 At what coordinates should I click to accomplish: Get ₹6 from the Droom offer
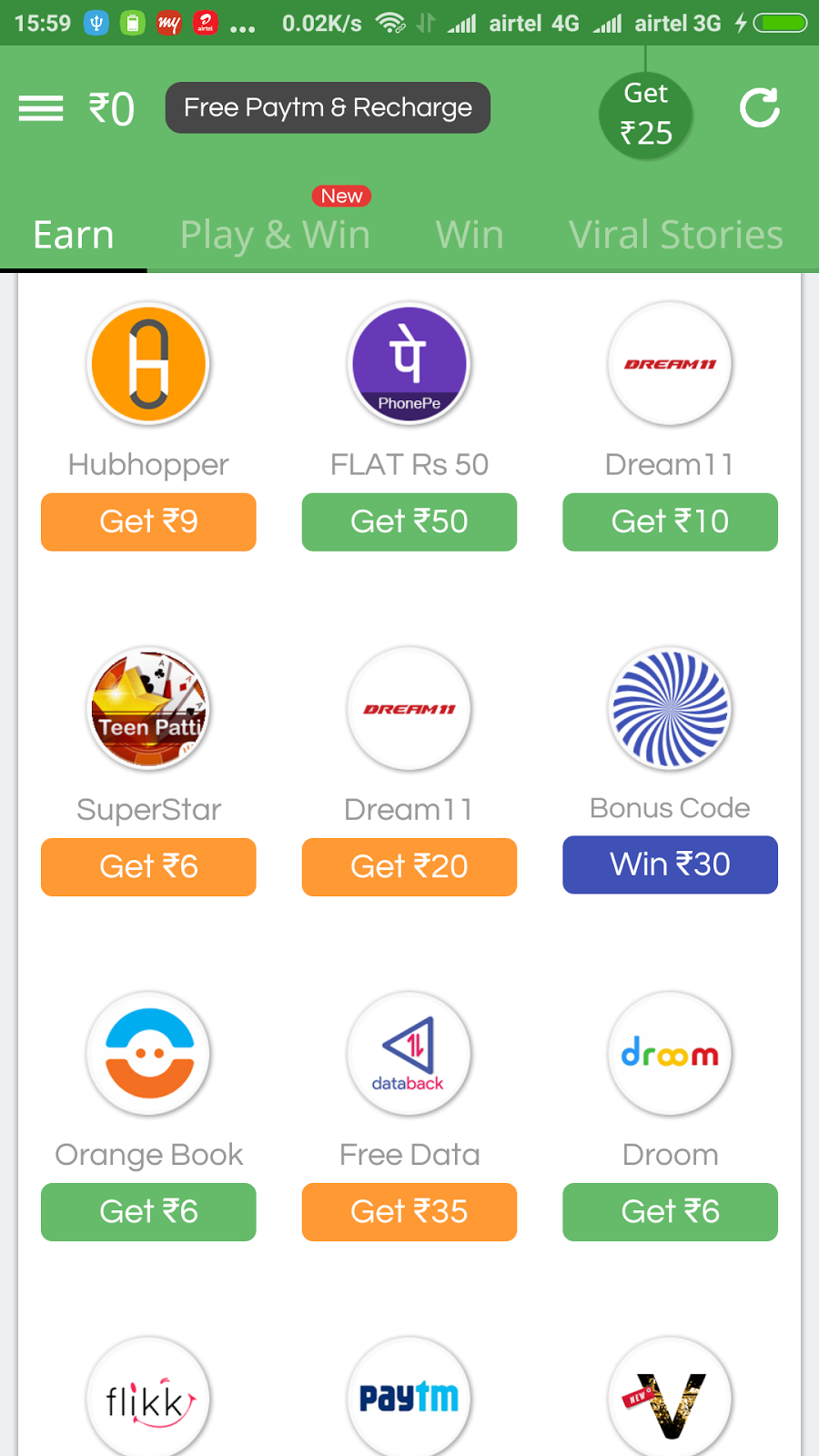pos(670,1211)
